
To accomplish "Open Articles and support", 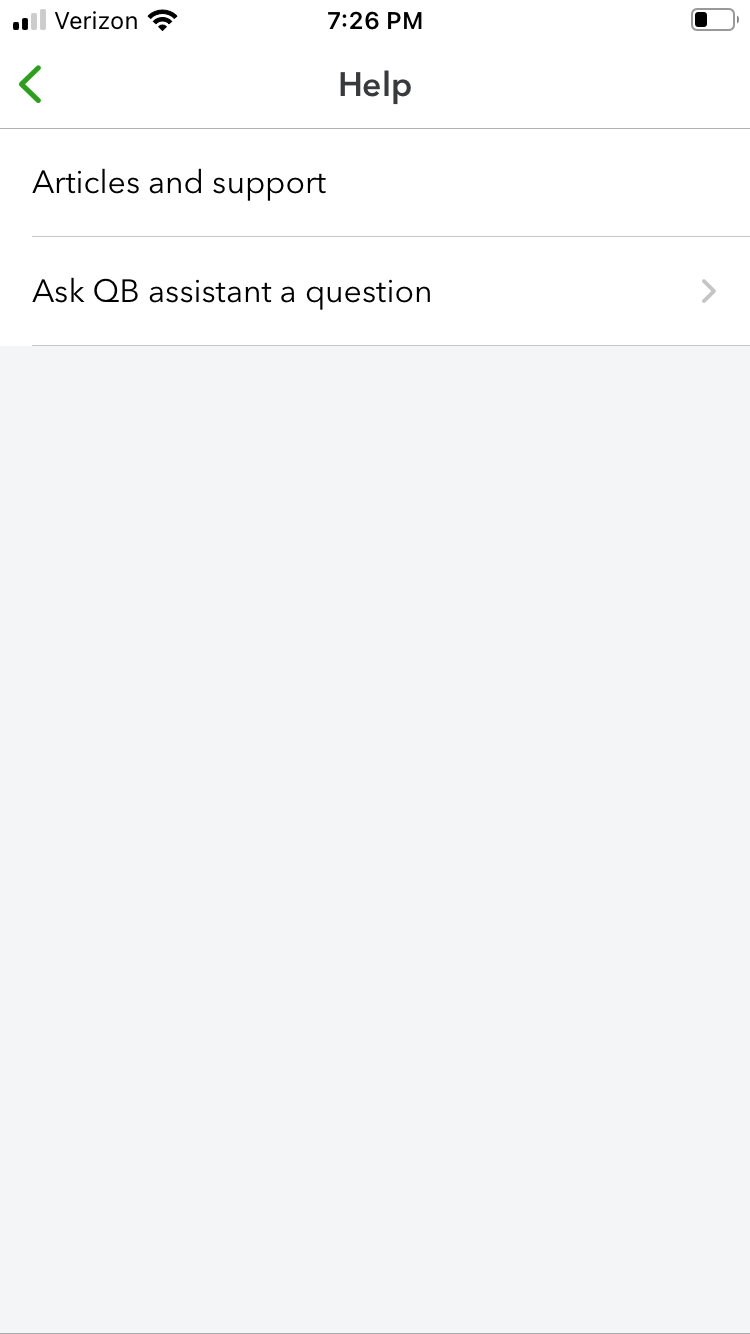I will [180, 183].
